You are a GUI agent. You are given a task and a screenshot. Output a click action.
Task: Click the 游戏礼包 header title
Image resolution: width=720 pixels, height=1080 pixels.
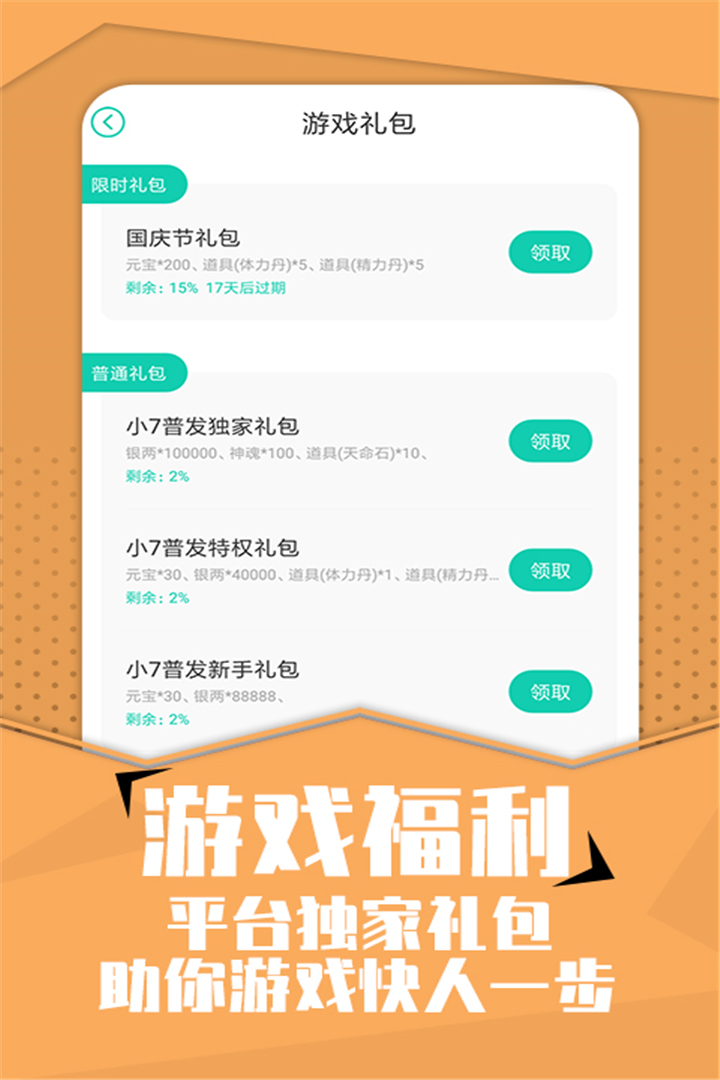360,120
